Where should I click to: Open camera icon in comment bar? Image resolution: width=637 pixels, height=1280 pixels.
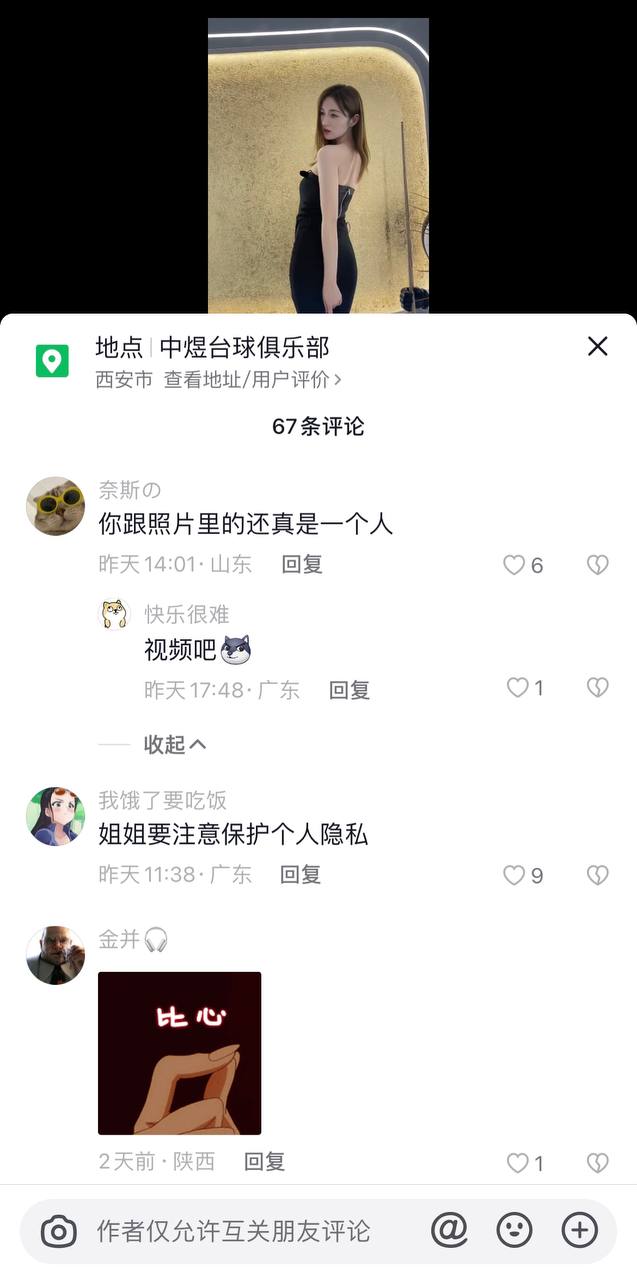58,1231
